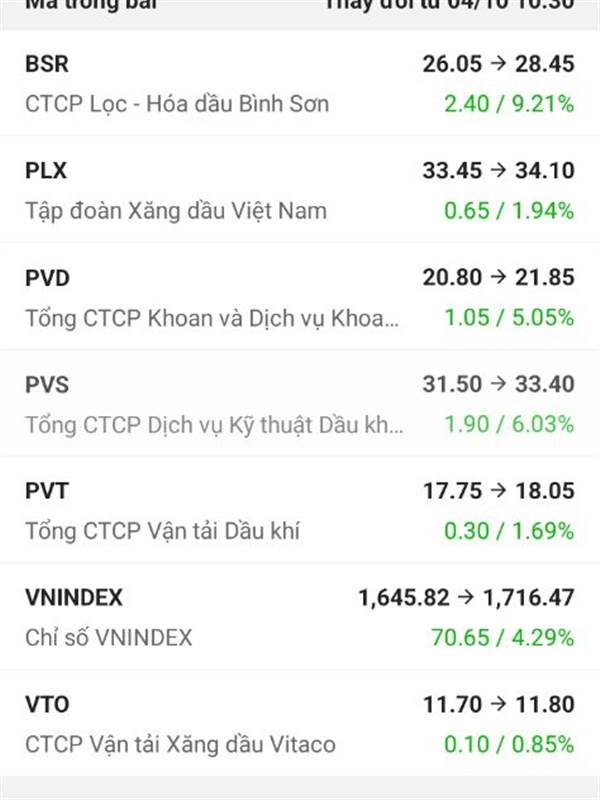Tap the PVT Vận tải Dầu khí row

(x=300, y=510)
